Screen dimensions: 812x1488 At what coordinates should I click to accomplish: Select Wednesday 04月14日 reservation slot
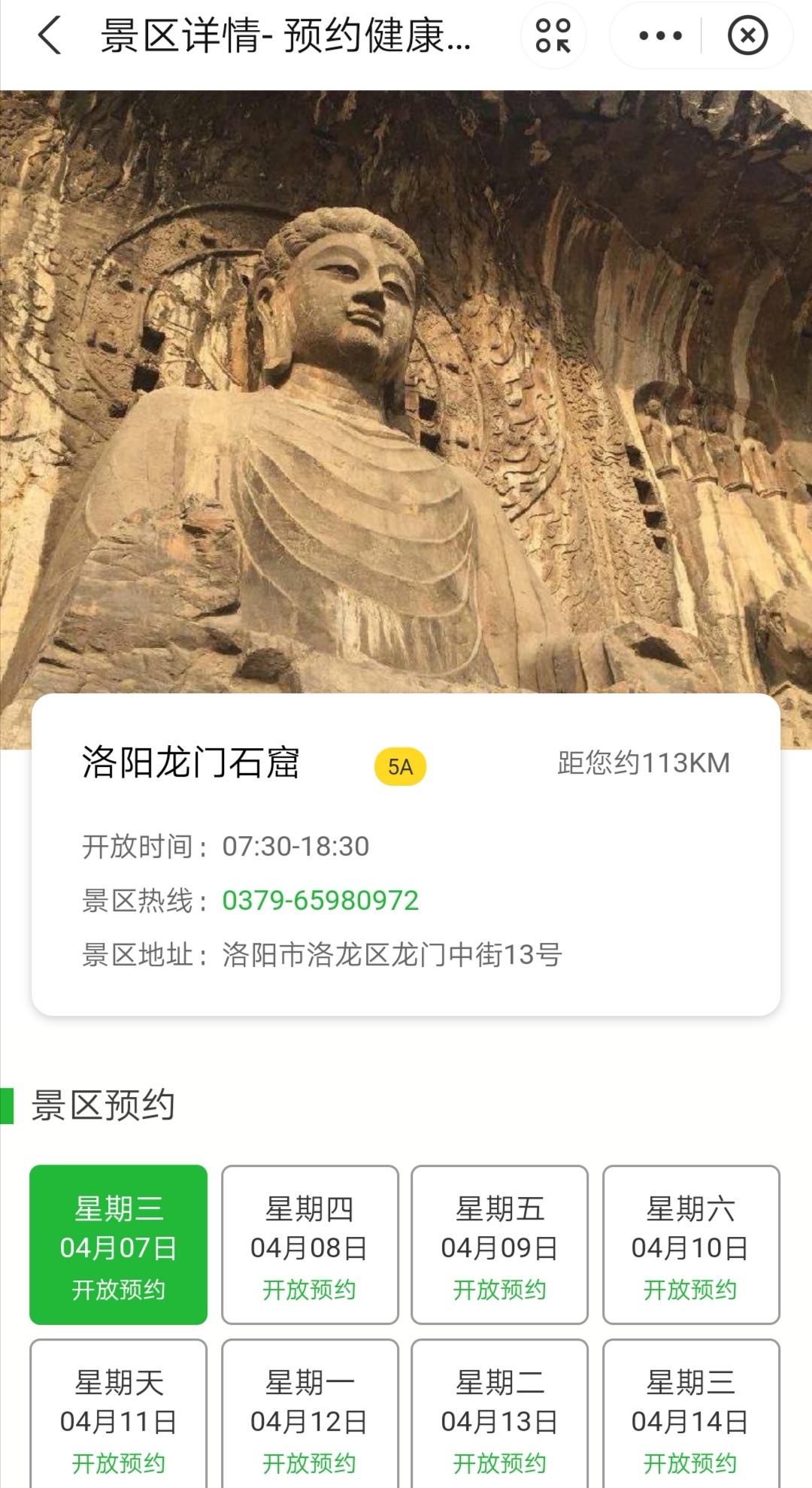pos(690,1417)
